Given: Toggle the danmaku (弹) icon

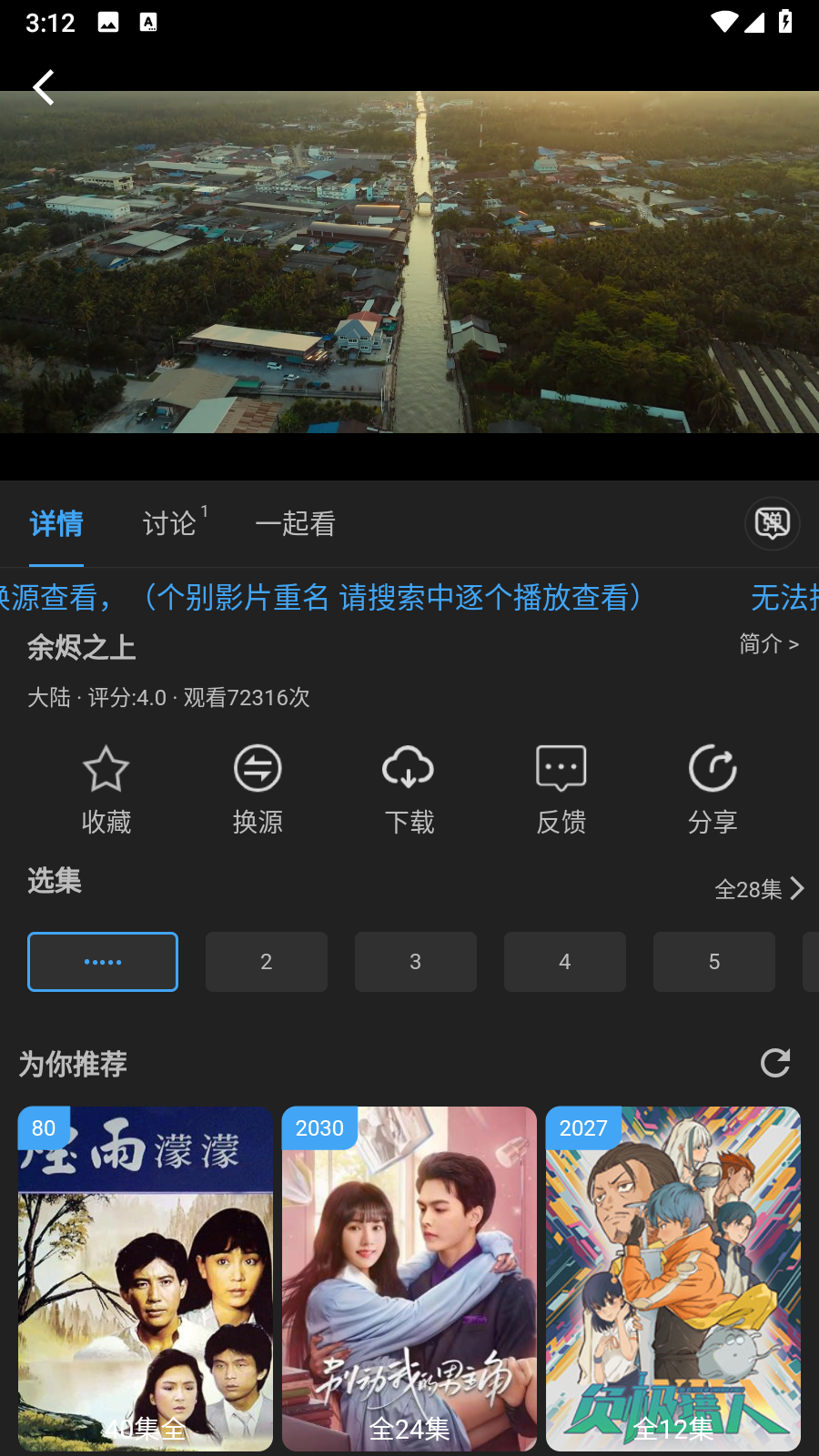Looking at the screenshot, I should click(x=772, y=523).
